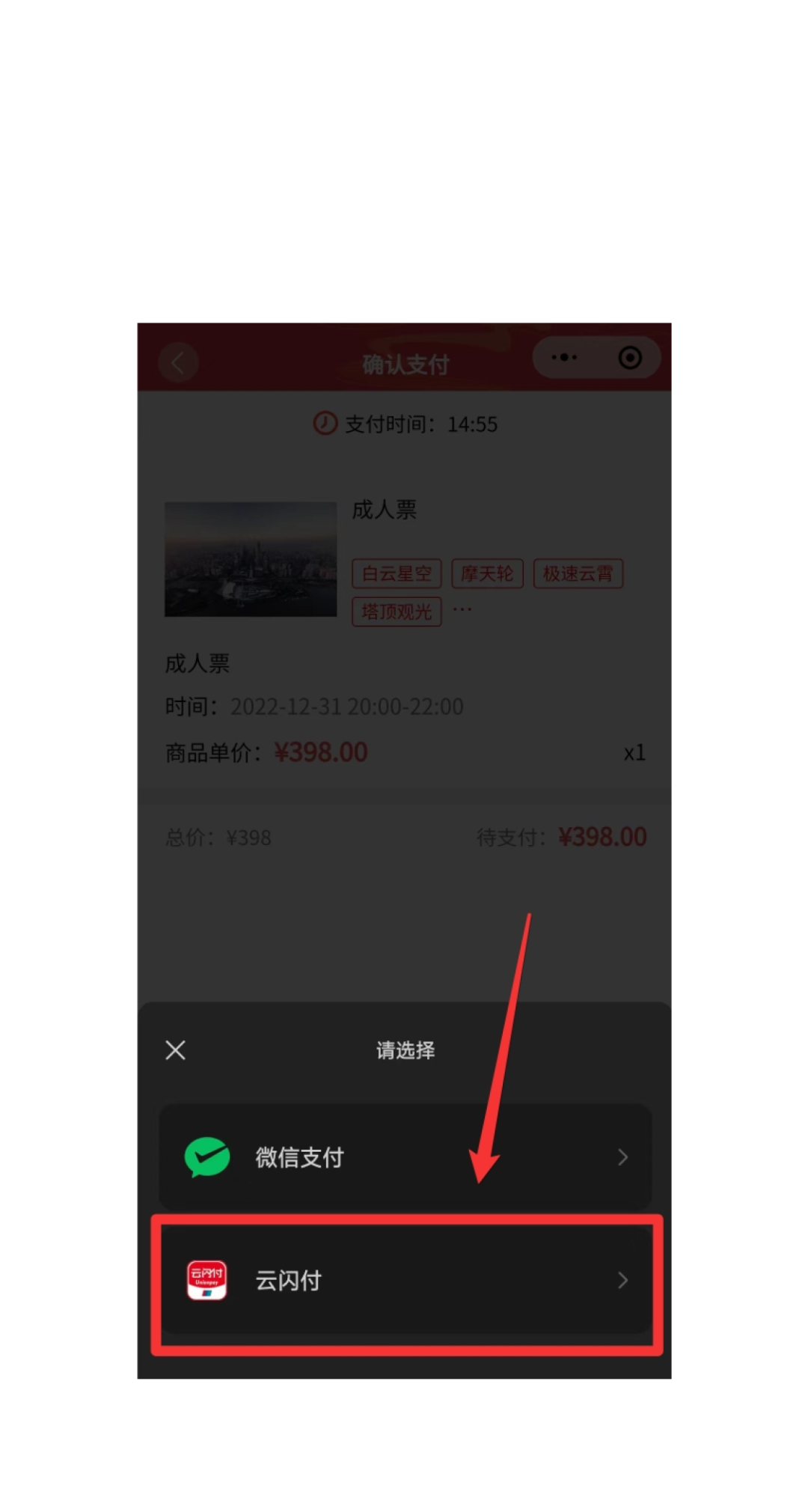Select 微信支付 as payment method
This screenshot has height=1512, width=808.
click(404, 1156)
